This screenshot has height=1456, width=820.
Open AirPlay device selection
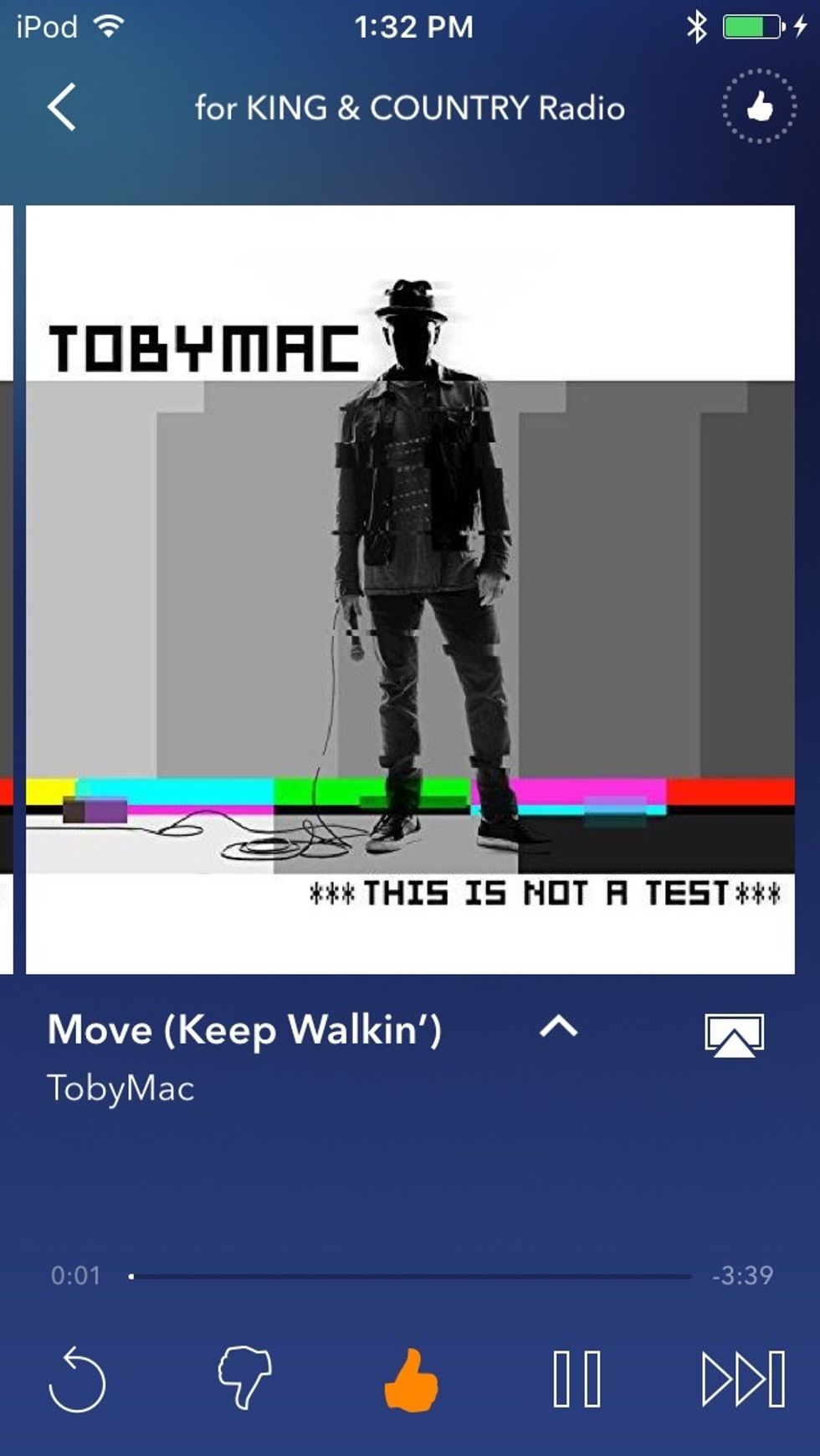tap(734, 1035)
